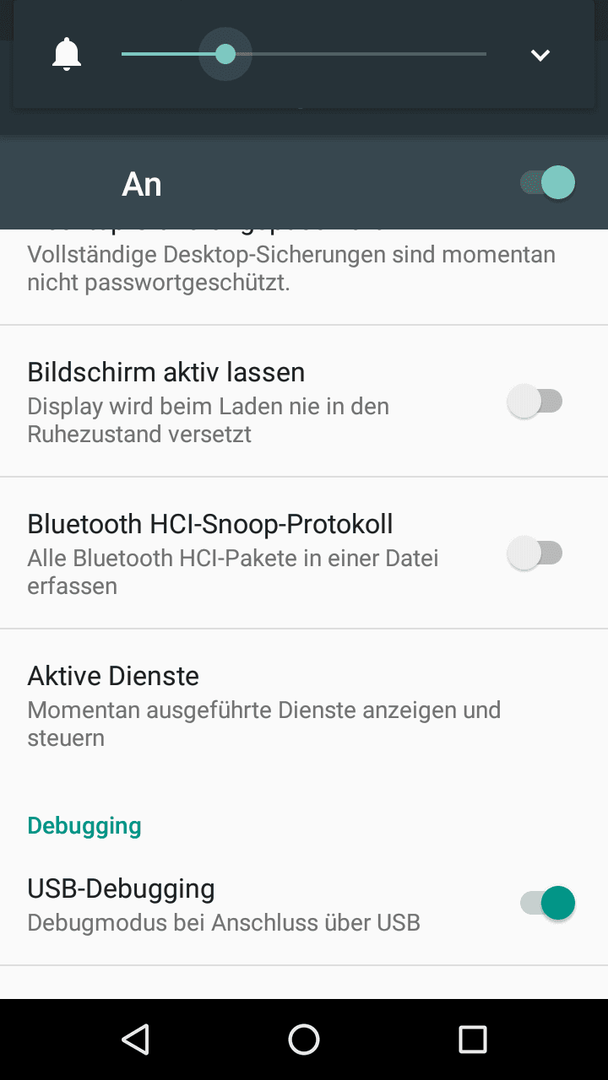
Task: Enable Bildschirm aktiv lassen
Action: 535,401
